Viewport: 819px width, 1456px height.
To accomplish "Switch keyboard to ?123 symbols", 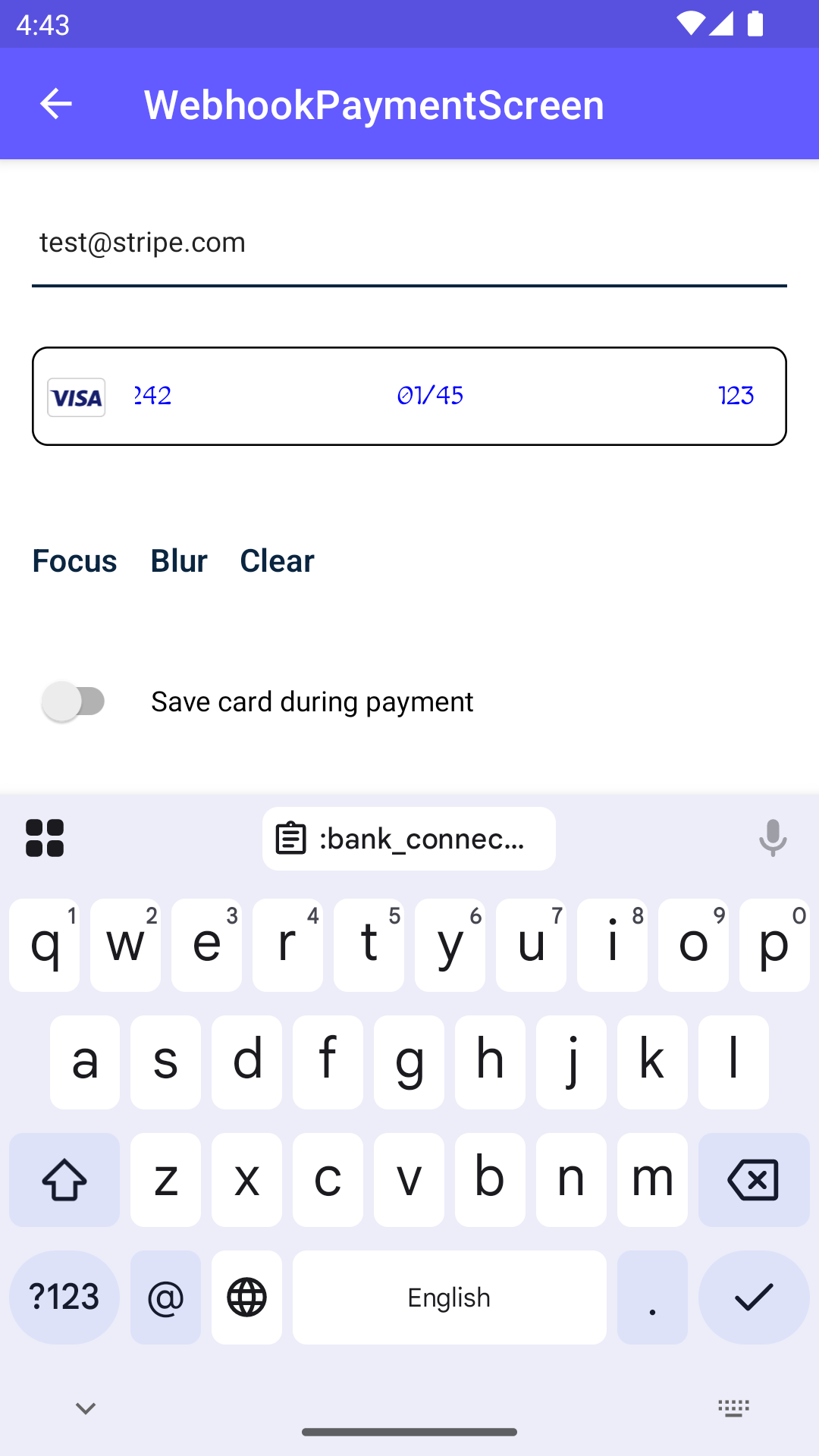I will coord(64,1298).
